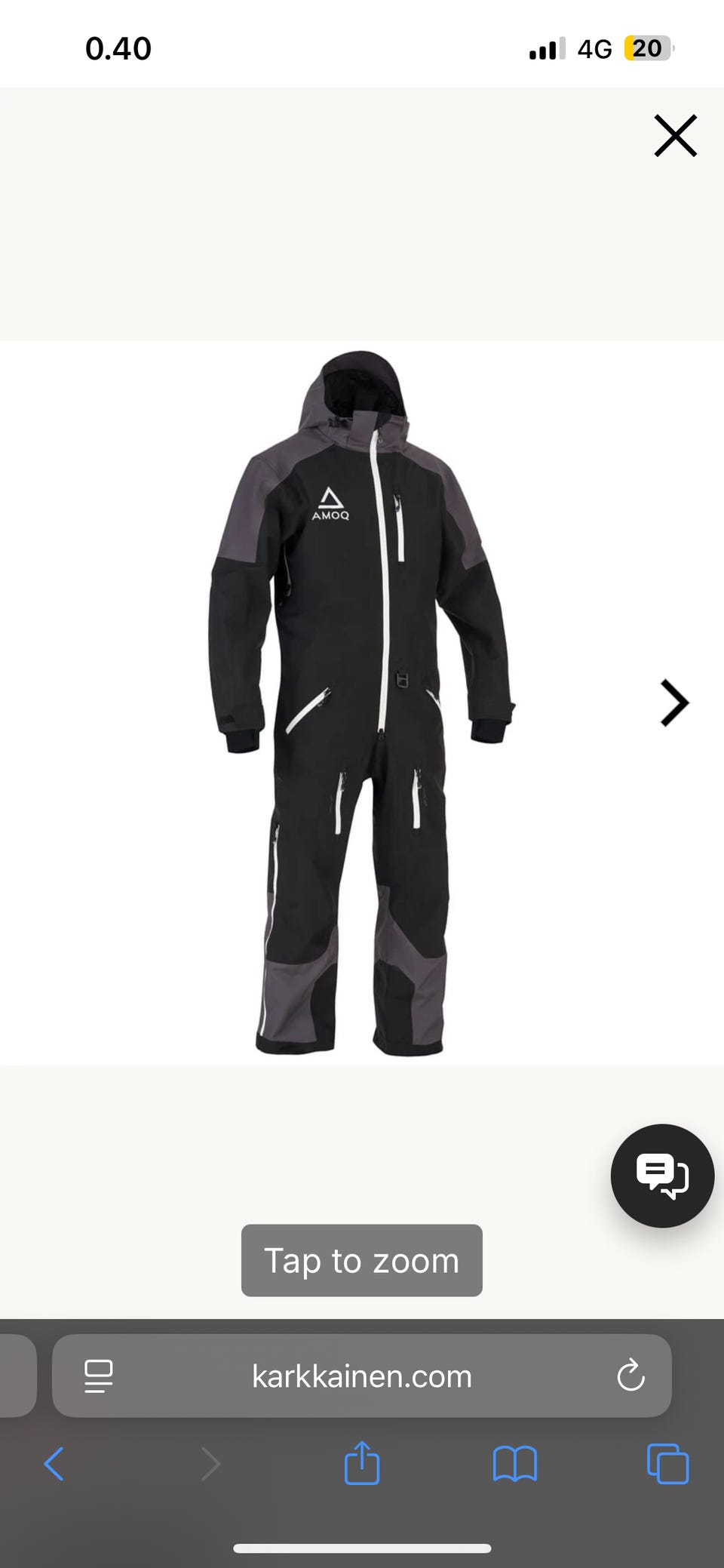Share this page
The image size is (724, 1568).
(362, 1463)
